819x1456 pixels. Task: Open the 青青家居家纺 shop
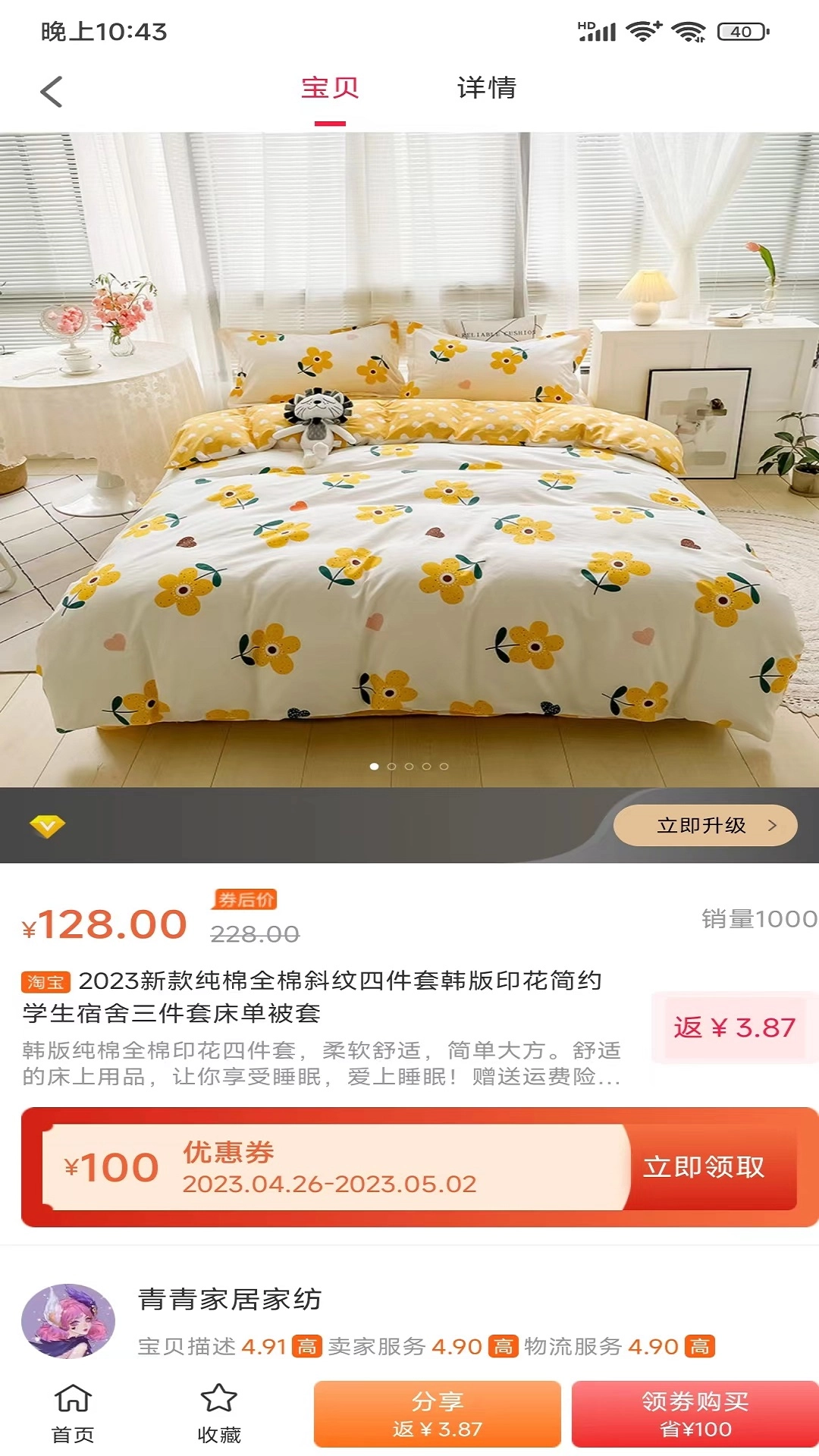point(230,1299)
